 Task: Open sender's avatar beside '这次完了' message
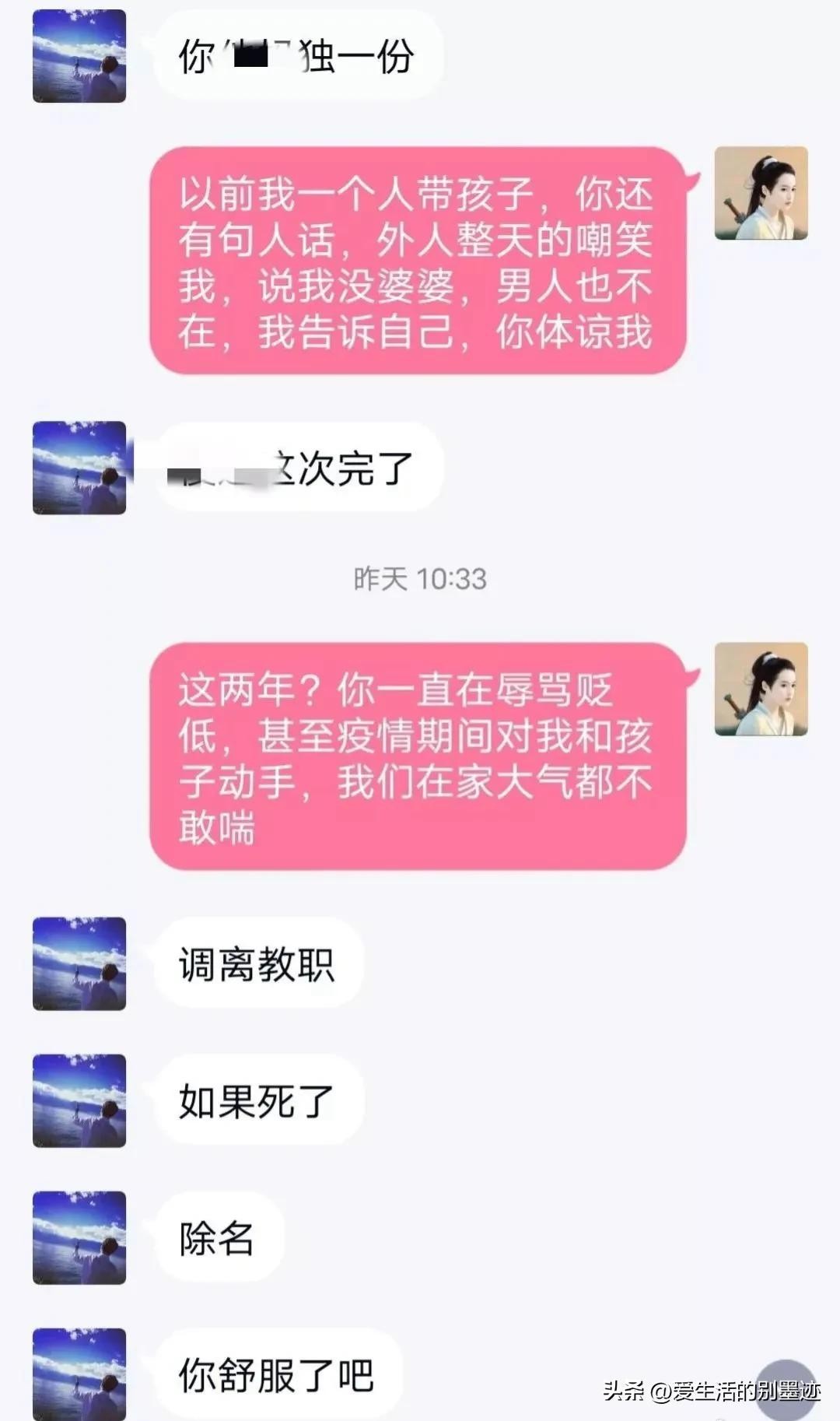pos(79,468)
